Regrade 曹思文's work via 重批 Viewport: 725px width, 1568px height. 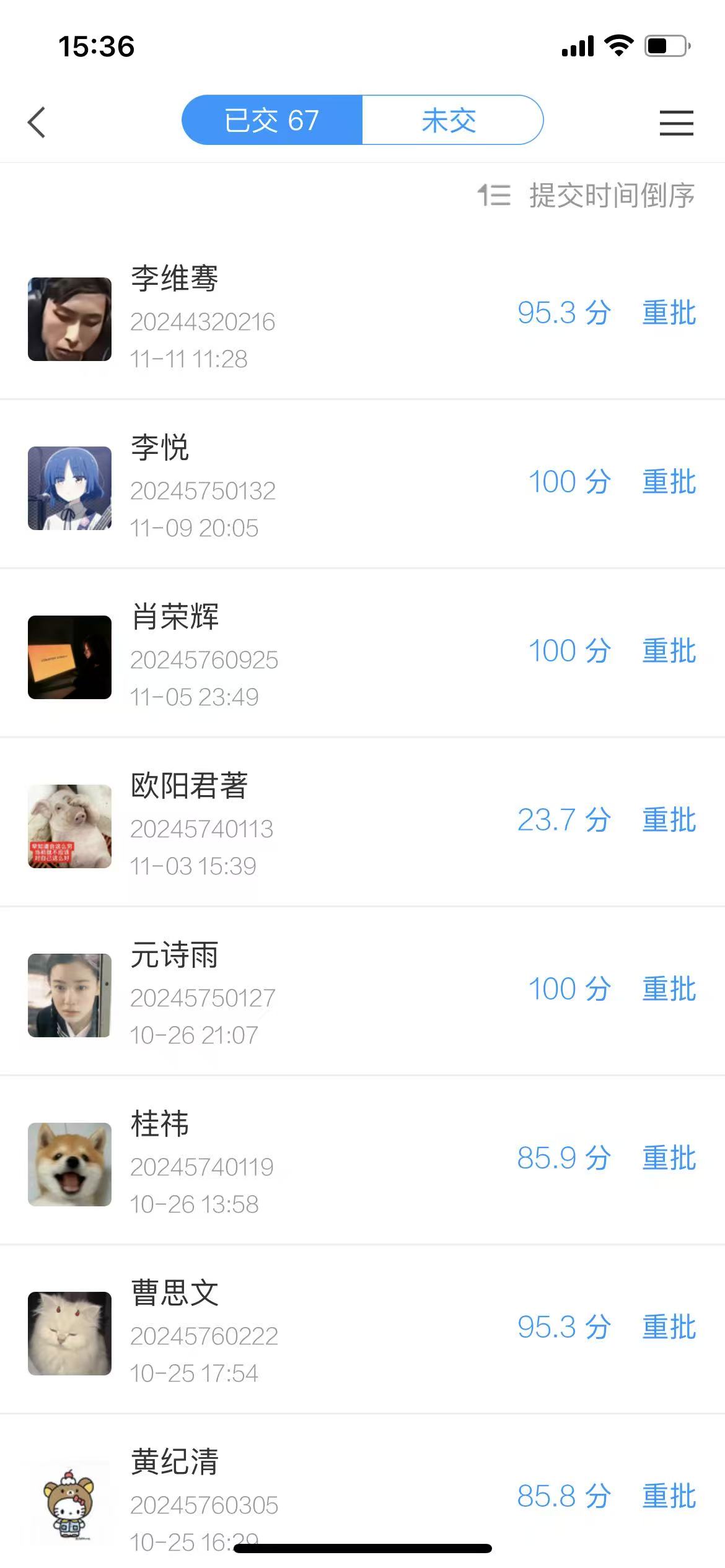click(x=669, y=1327)
